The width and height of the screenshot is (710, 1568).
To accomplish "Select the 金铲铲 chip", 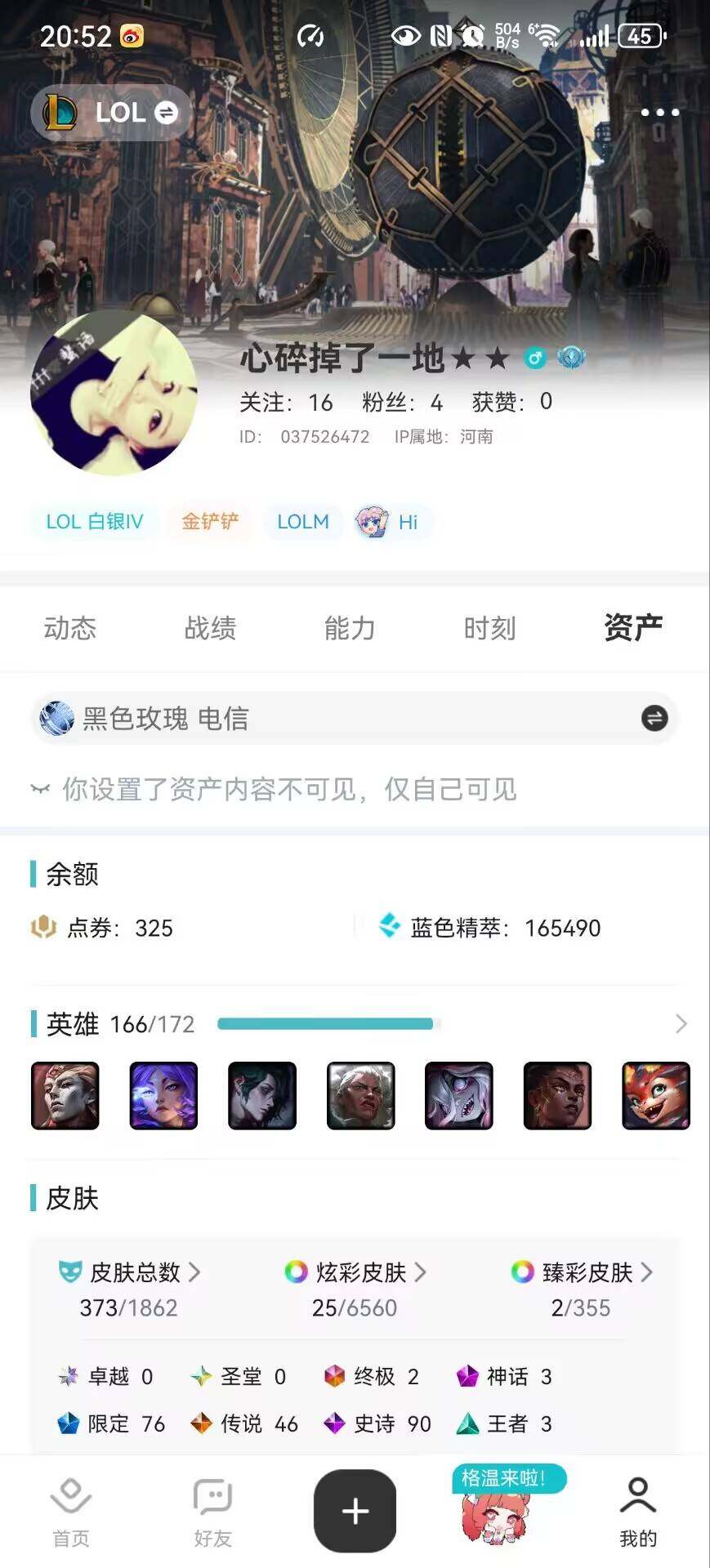I will click(210, 522).
